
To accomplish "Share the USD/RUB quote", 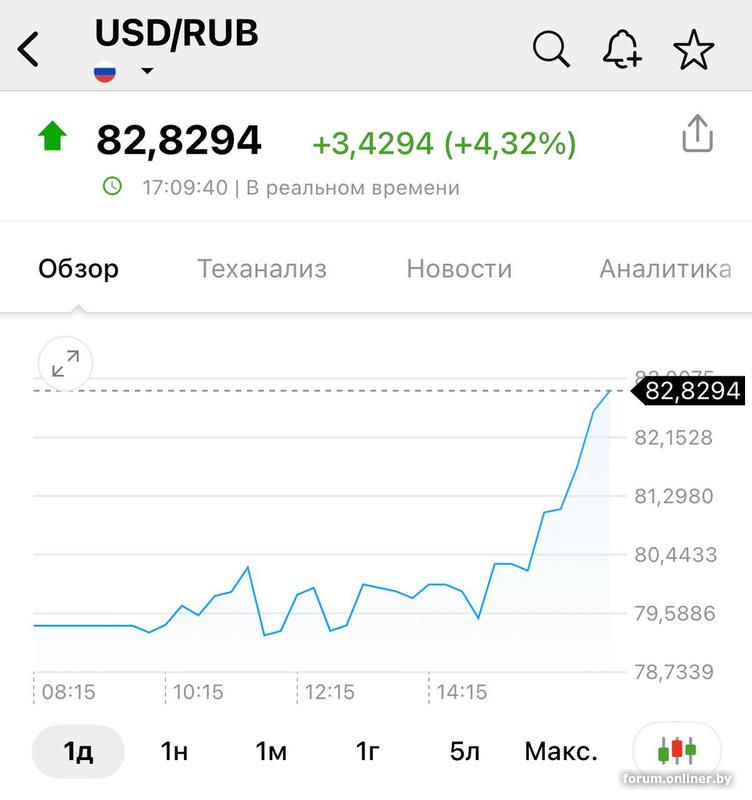I will (x=697, y=134).
